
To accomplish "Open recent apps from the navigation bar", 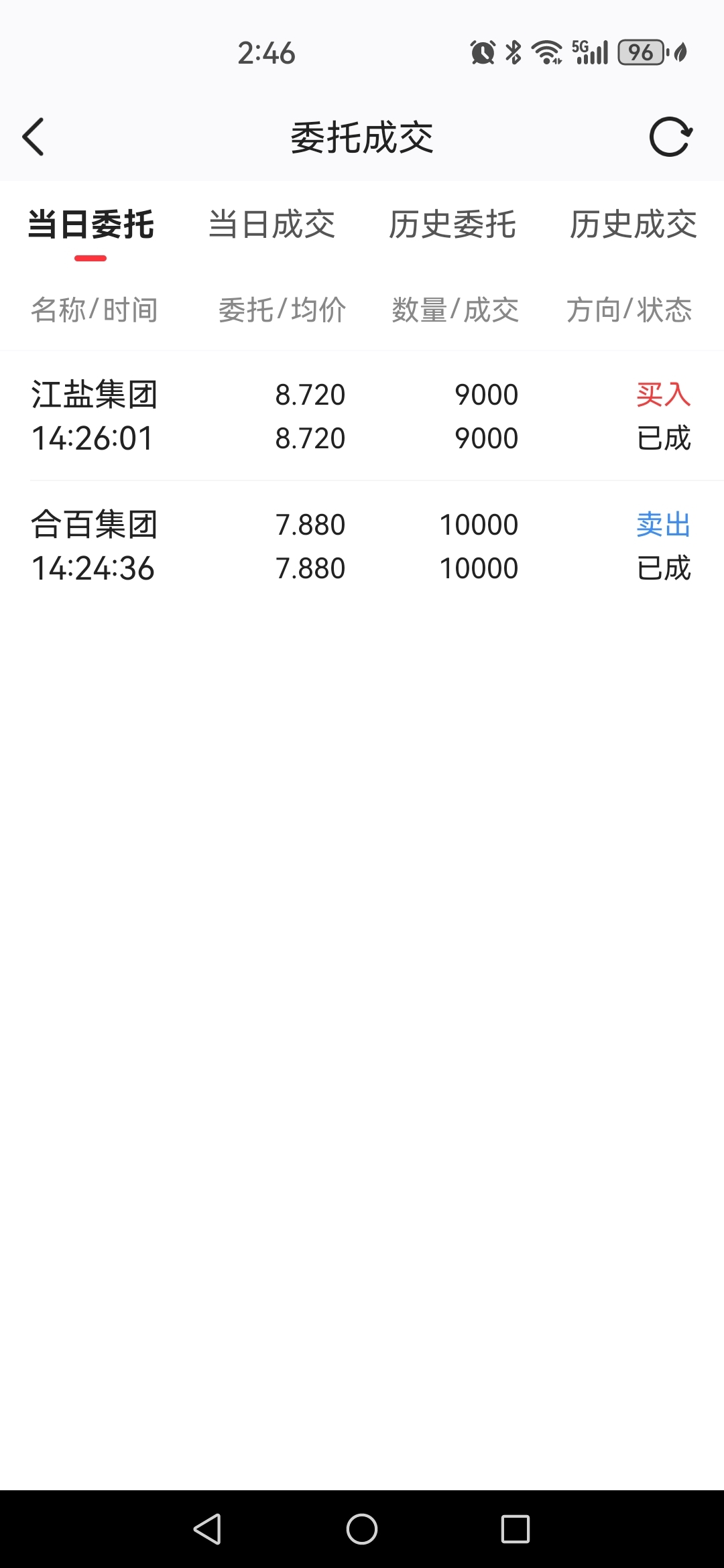I will point(515,1529).
